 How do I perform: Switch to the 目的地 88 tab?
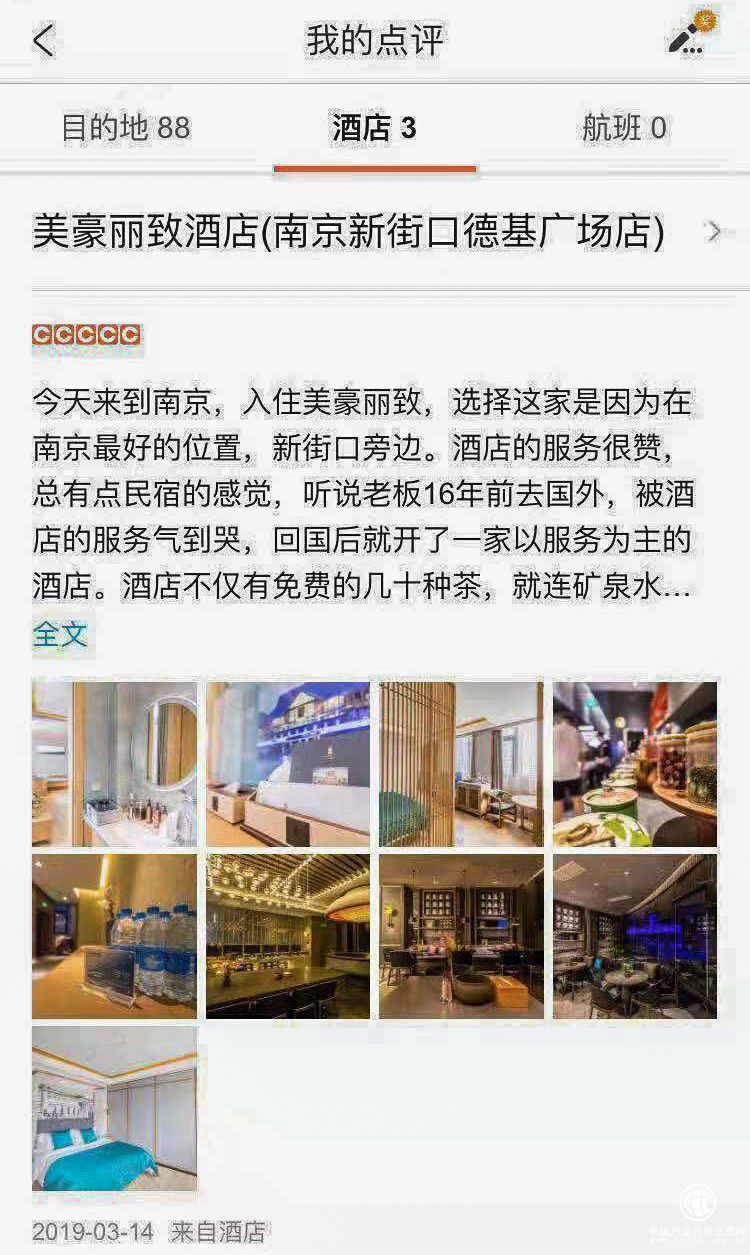click(x=126, y=128)
